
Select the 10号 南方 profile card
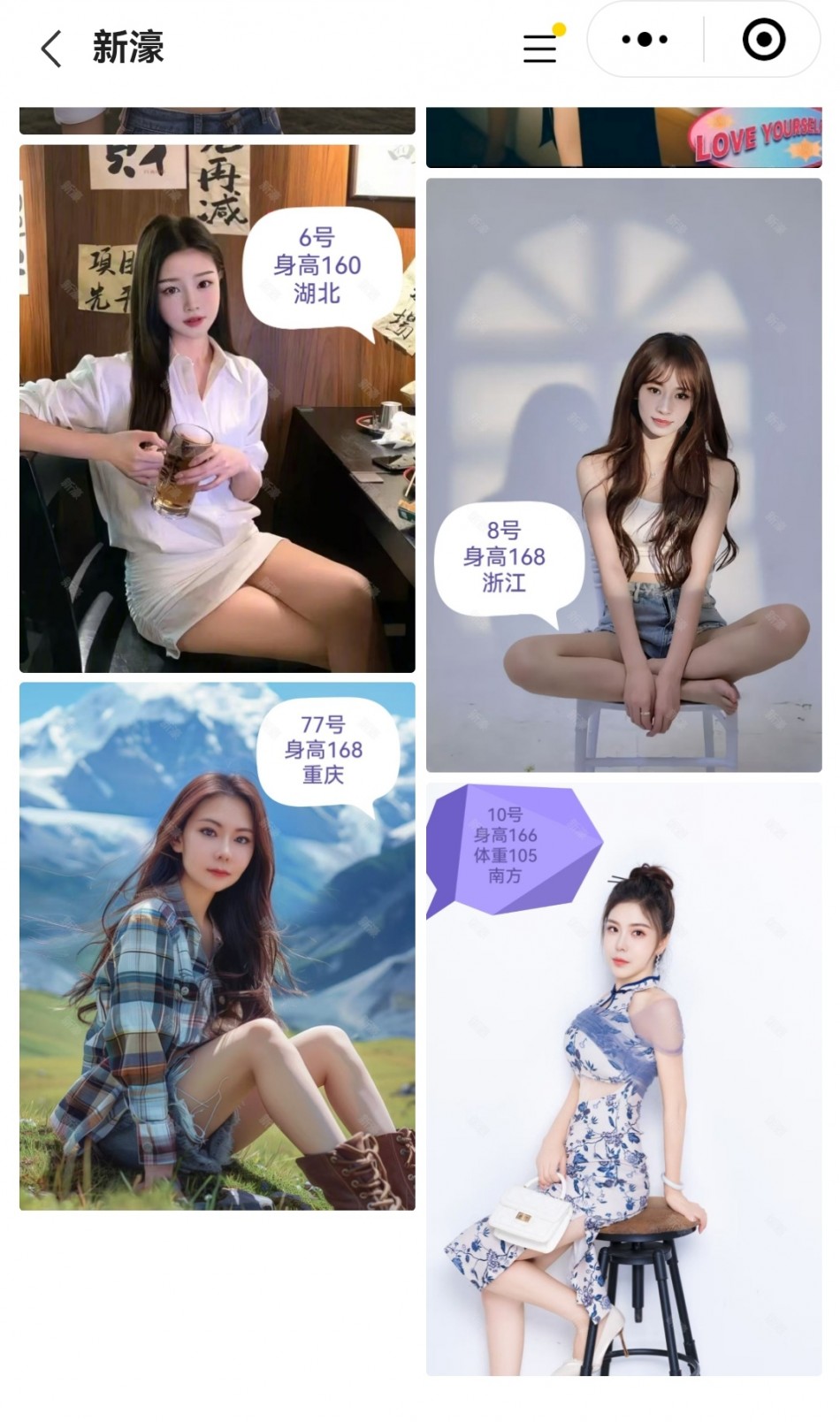coord(623,1078)
